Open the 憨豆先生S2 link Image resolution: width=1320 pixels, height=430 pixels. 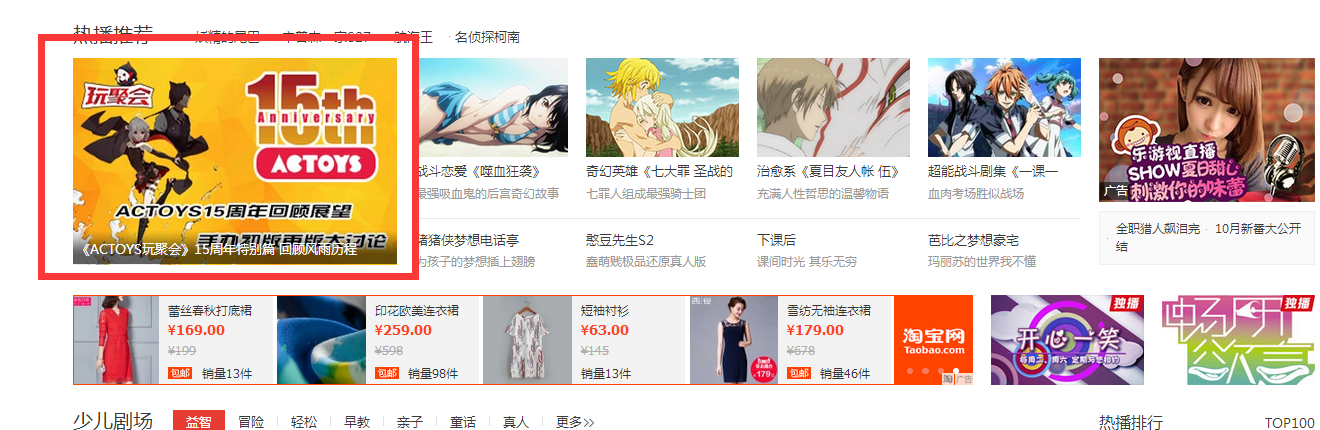click(x=620, y=240)
